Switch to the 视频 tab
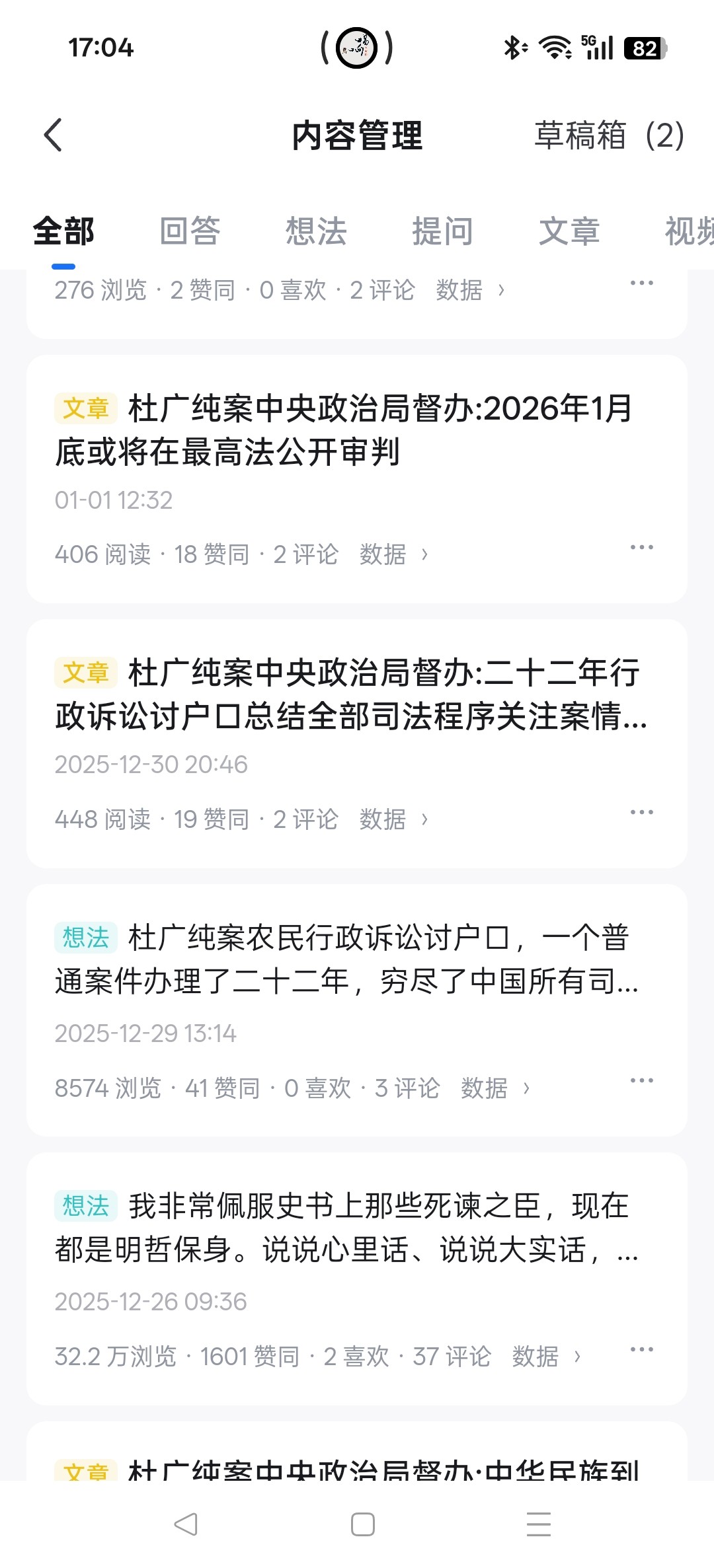The width and height of the screenshot is (714, 1568). point(690,231)
